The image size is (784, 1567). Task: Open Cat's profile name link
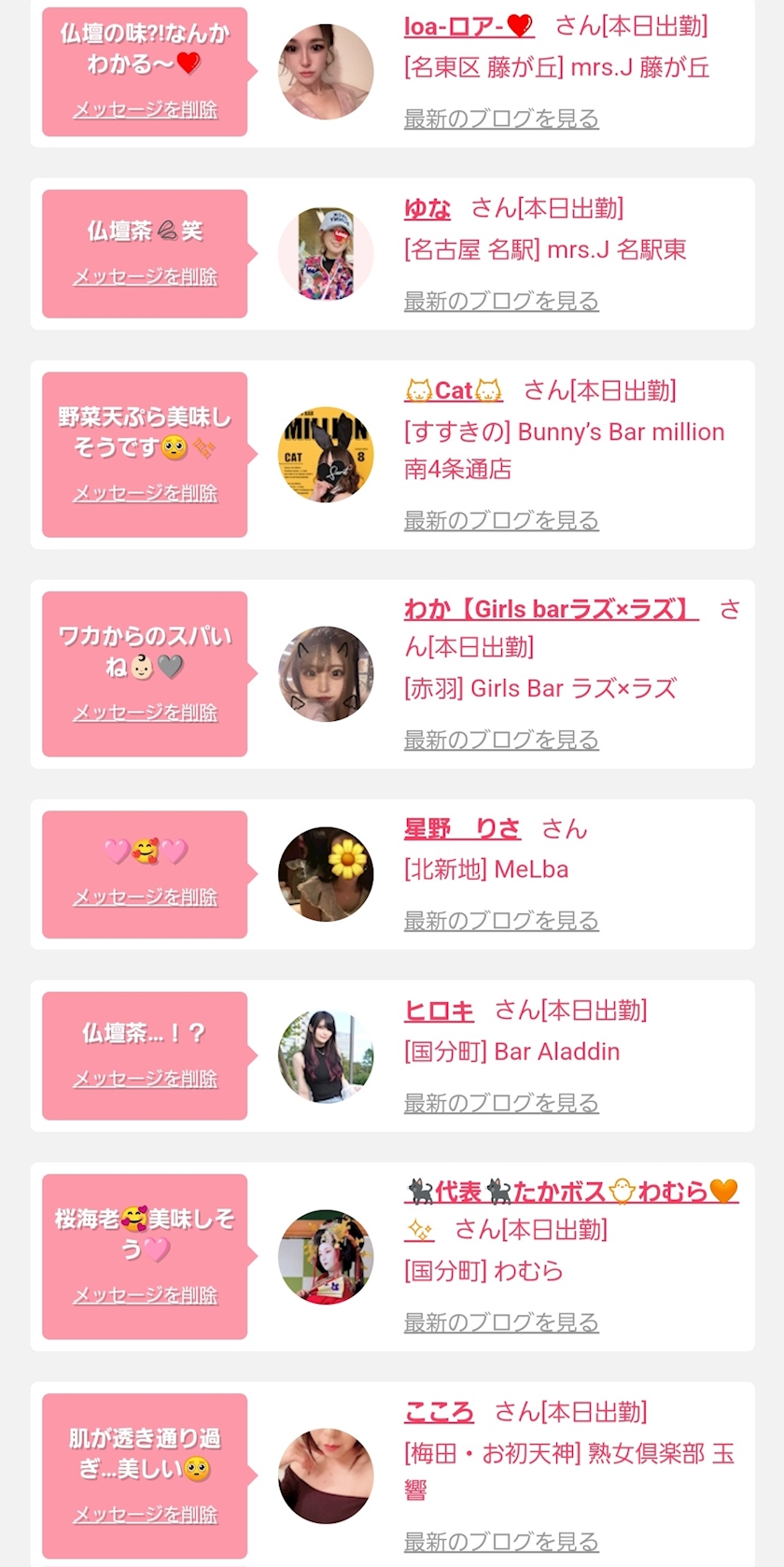tap(454, 390)
